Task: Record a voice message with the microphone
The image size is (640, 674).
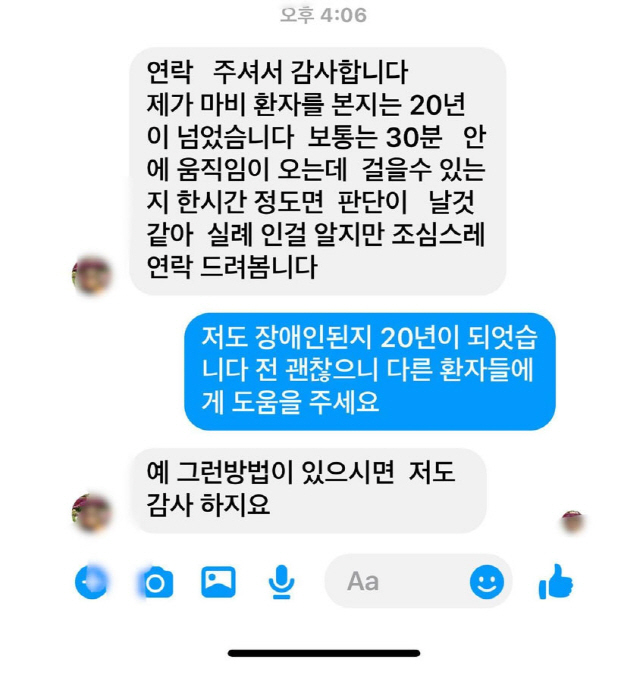Action: tap(282, 581)
